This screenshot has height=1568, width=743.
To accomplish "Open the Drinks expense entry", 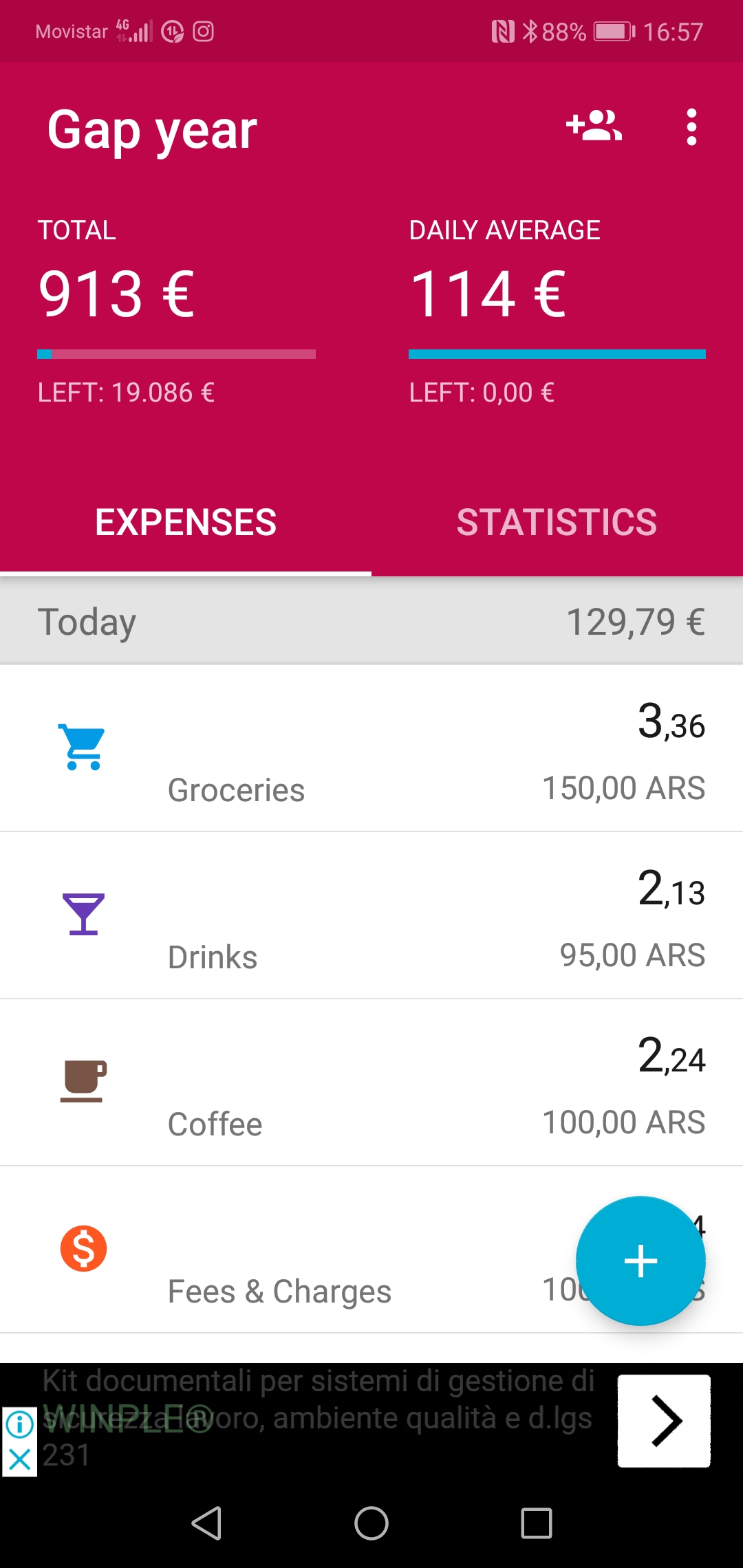I will coord(371,915).
